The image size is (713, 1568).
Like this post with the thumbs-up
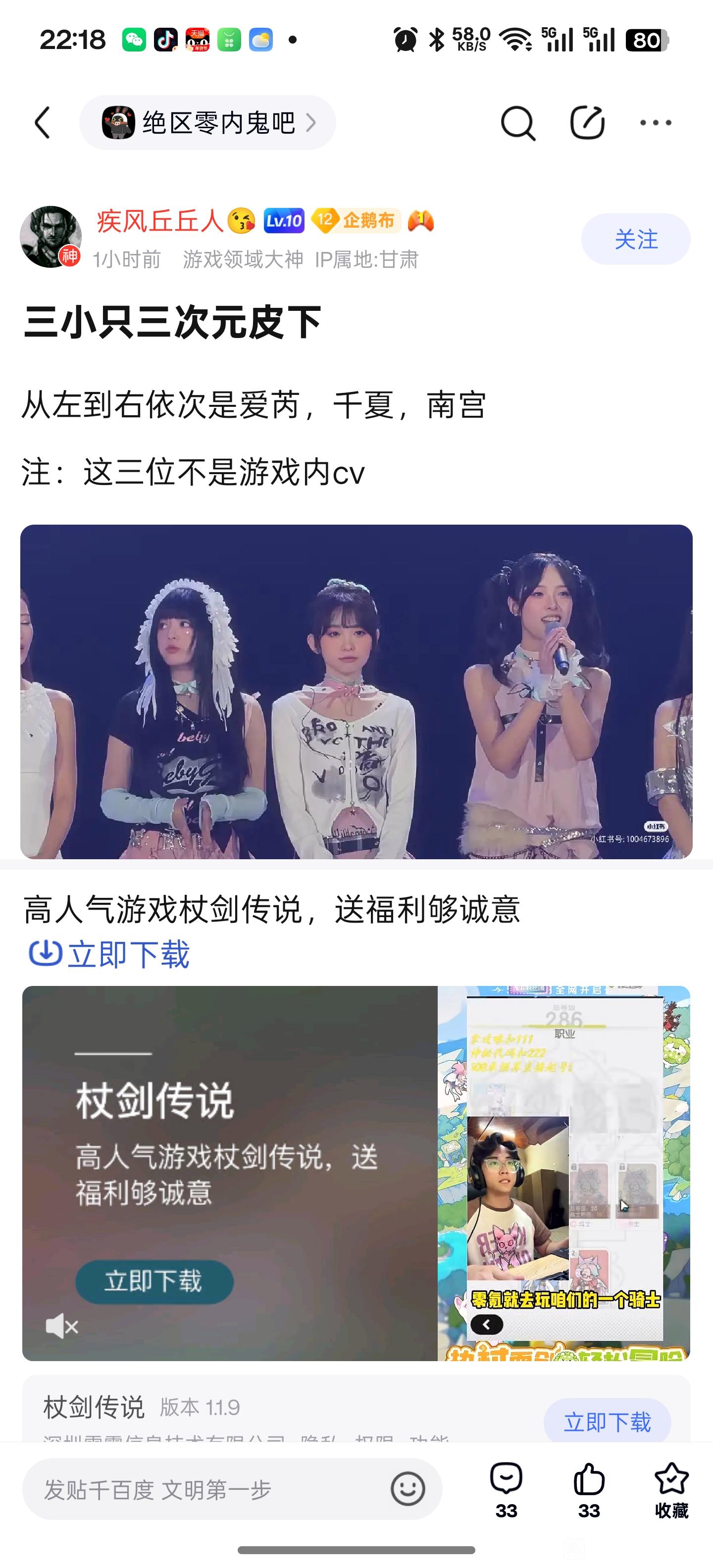(589, 1489)
